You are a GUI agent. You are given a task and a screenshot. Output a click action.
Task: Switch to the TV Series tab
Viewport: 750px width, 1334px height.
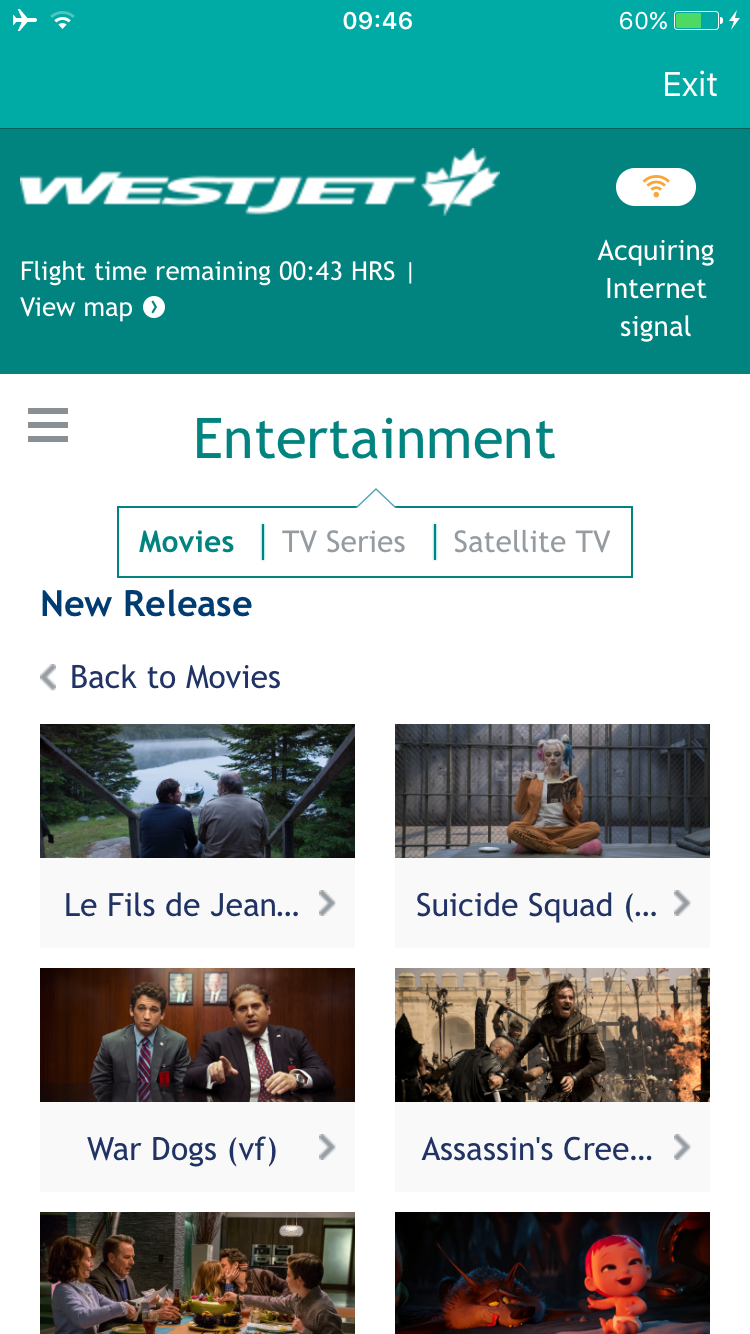click(x=344, y=542)
